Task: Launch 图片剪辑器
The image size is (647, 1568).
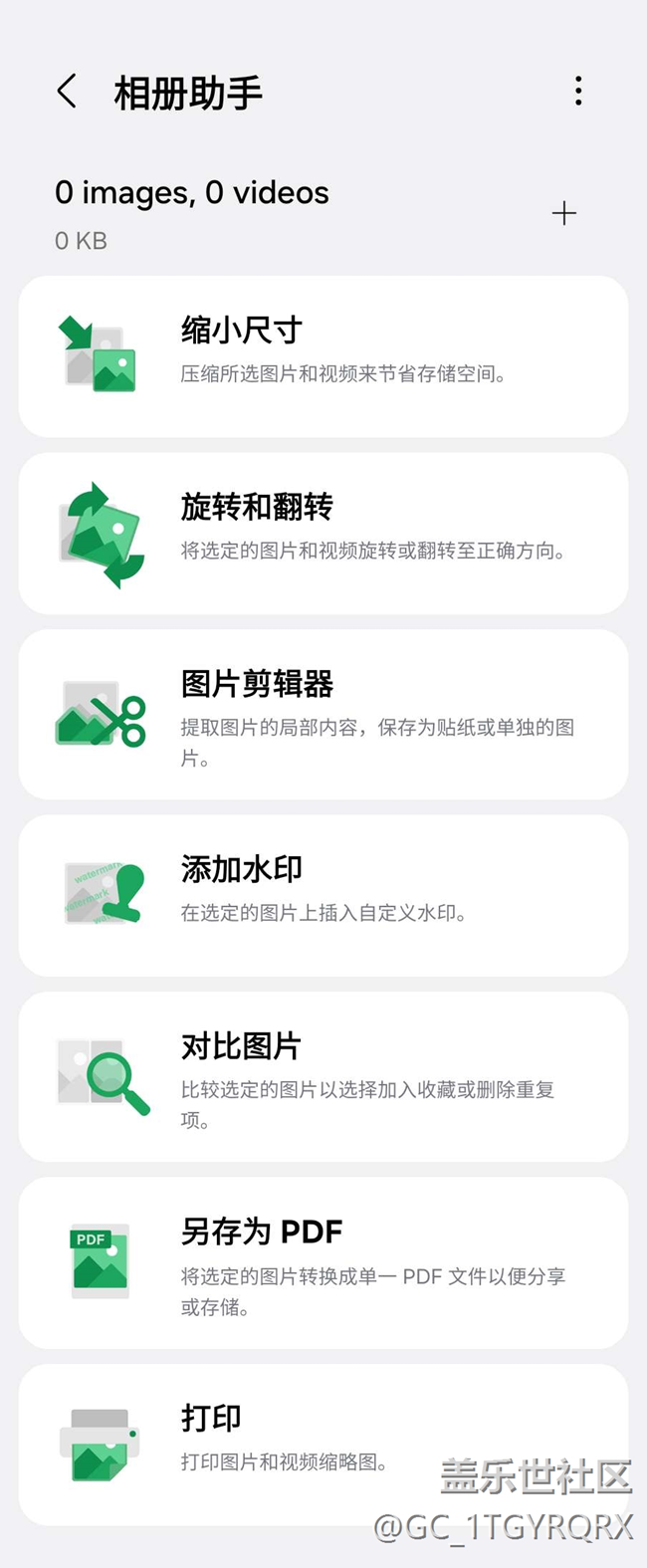Action: 323,713
